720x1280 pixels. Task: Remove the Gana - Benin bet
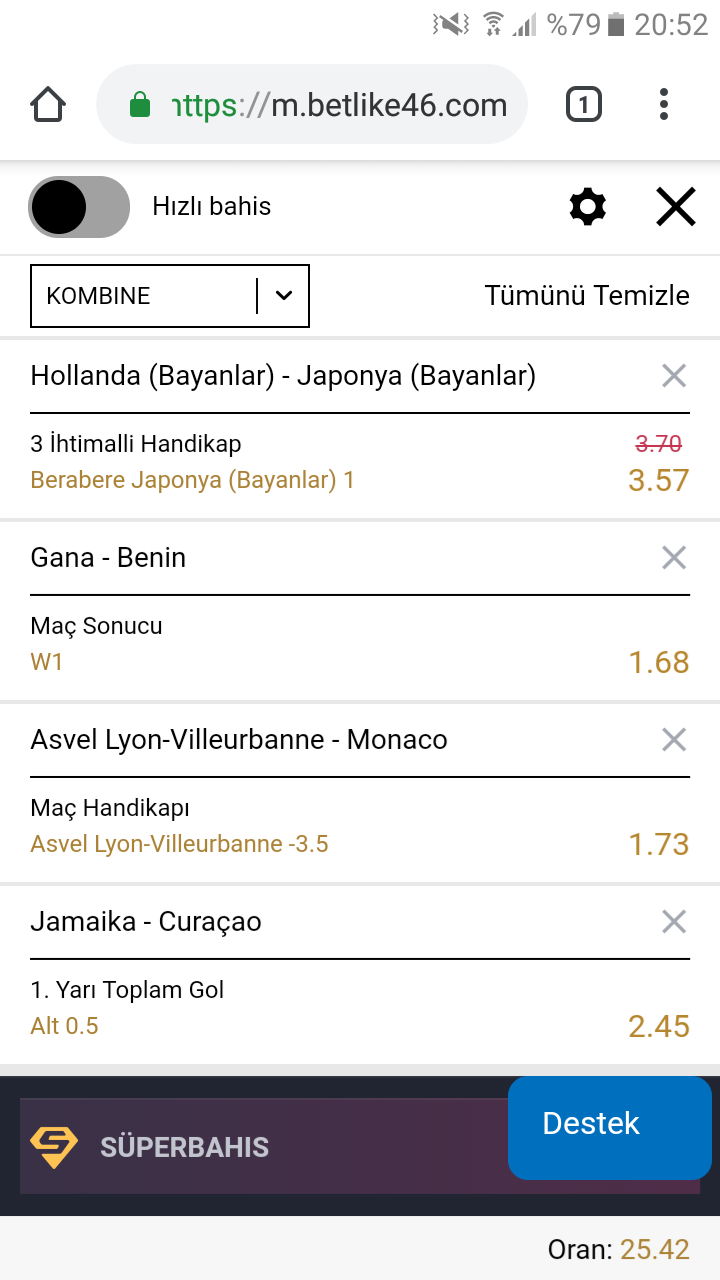point(674,558)
